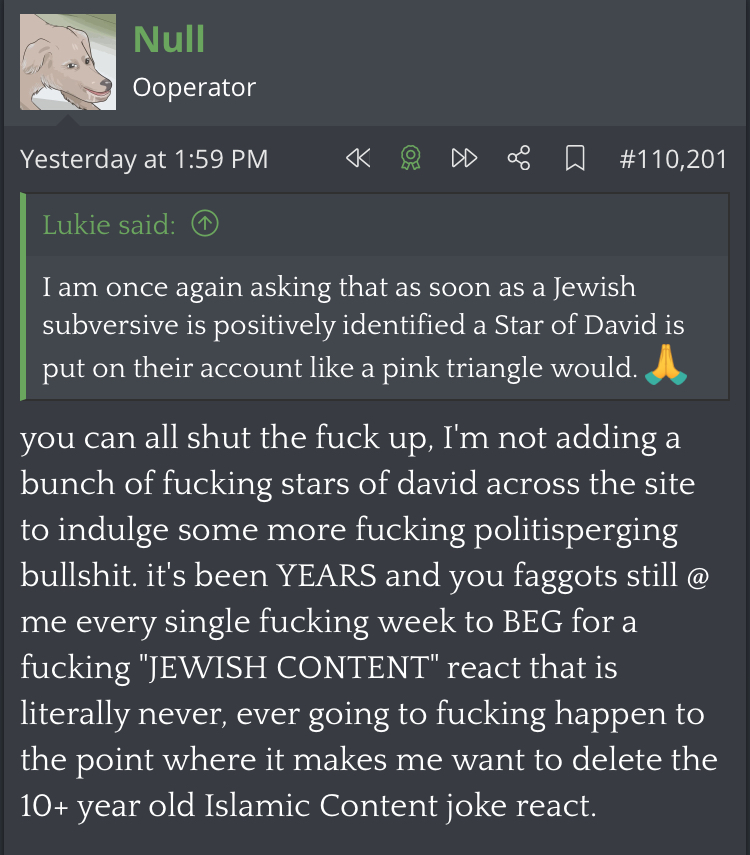750x855 pixels.
Task: Tap the green award ribbon icon
Action: pyautogui.click(x=410, y=158)
